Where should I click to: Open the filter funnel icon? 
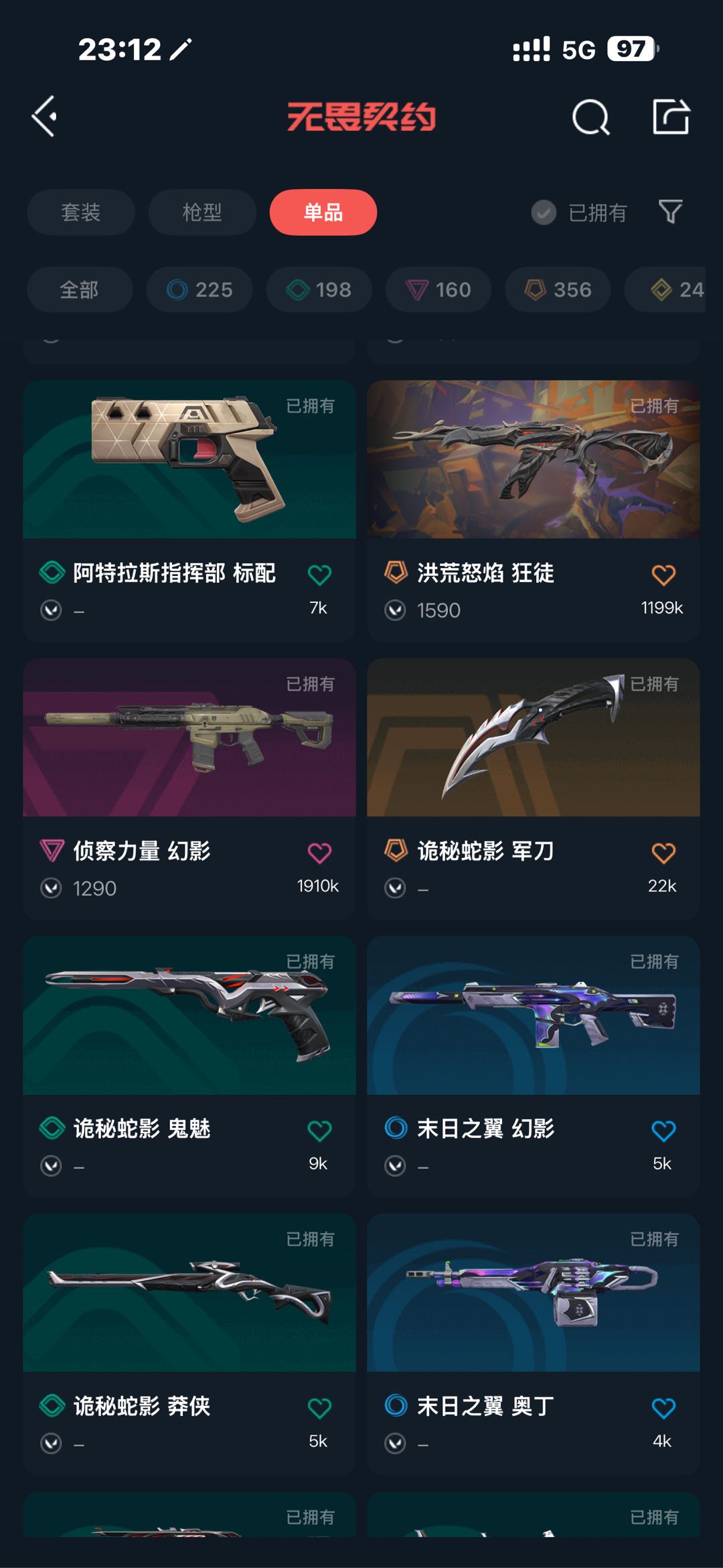coord(670,212)
